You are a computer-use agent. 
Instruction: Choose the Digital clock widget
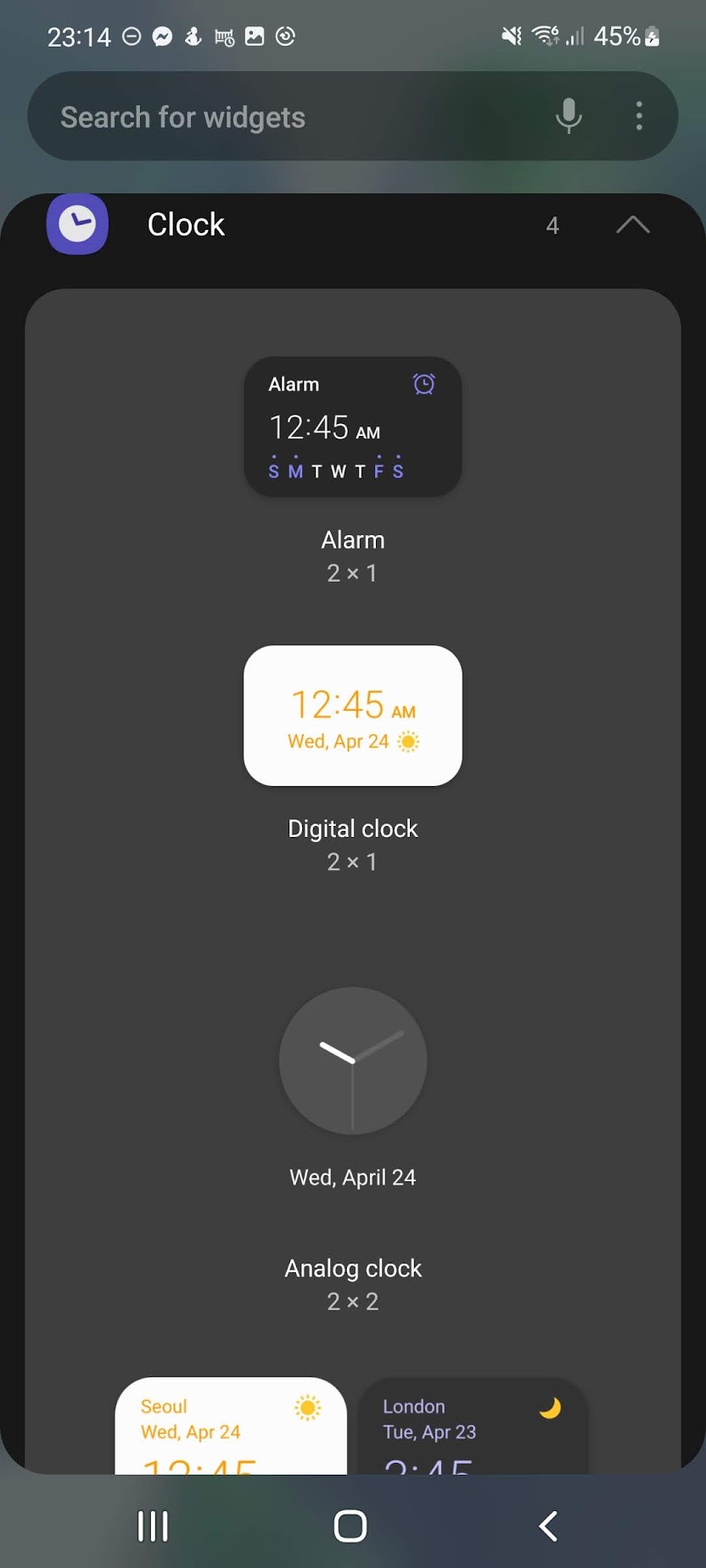[x=353, y=716]
